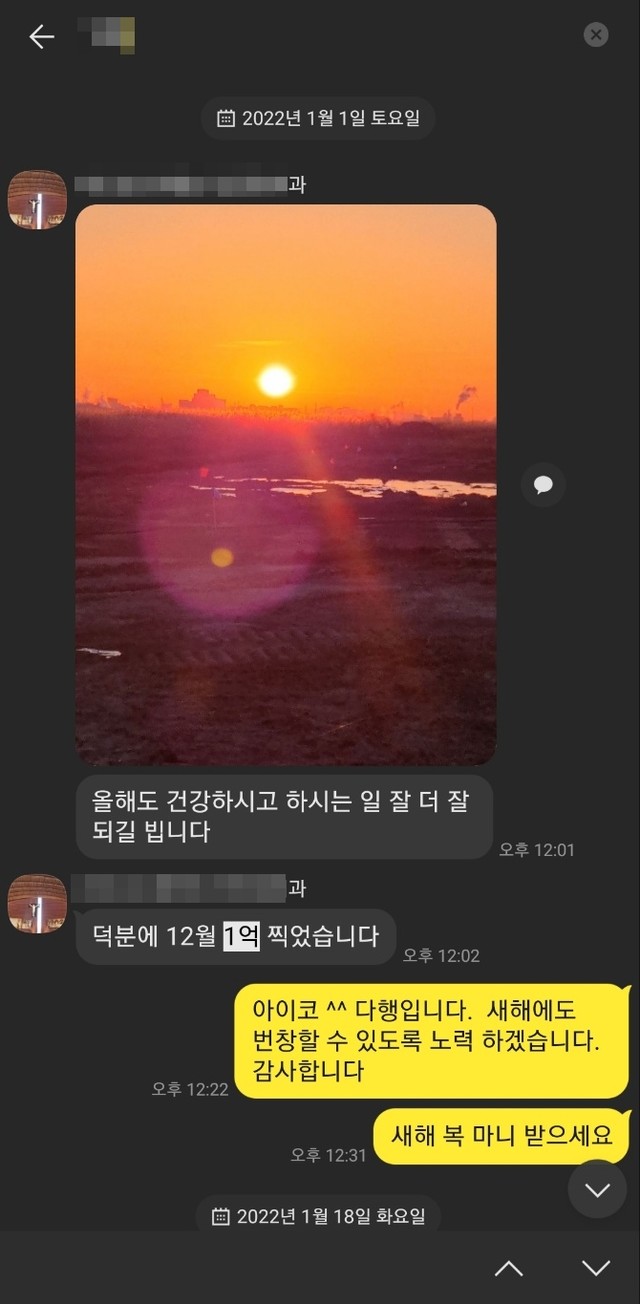Open the profile picture beside the 12월 1억 message
Screen dimensions: 640x1304
37,903
